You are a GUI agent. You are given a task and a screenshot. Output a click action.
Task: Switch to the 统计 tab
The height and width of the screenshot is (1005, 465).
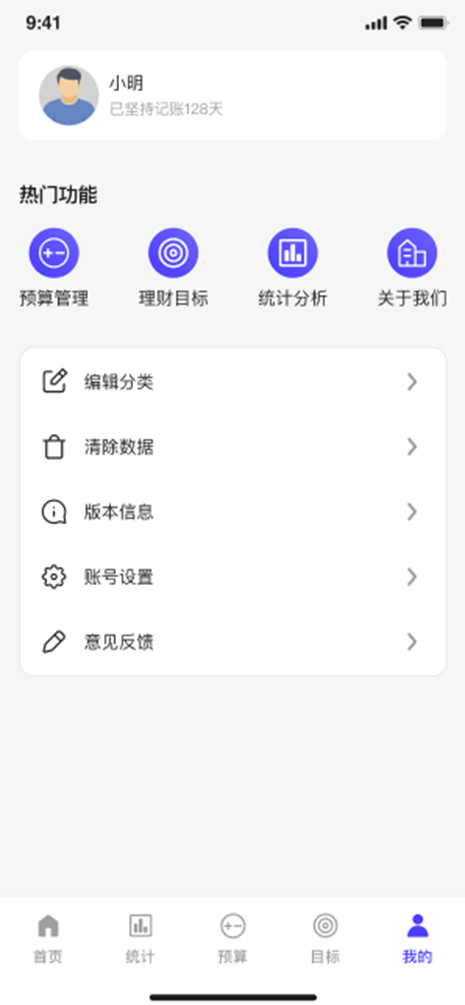tap(140, 939)
